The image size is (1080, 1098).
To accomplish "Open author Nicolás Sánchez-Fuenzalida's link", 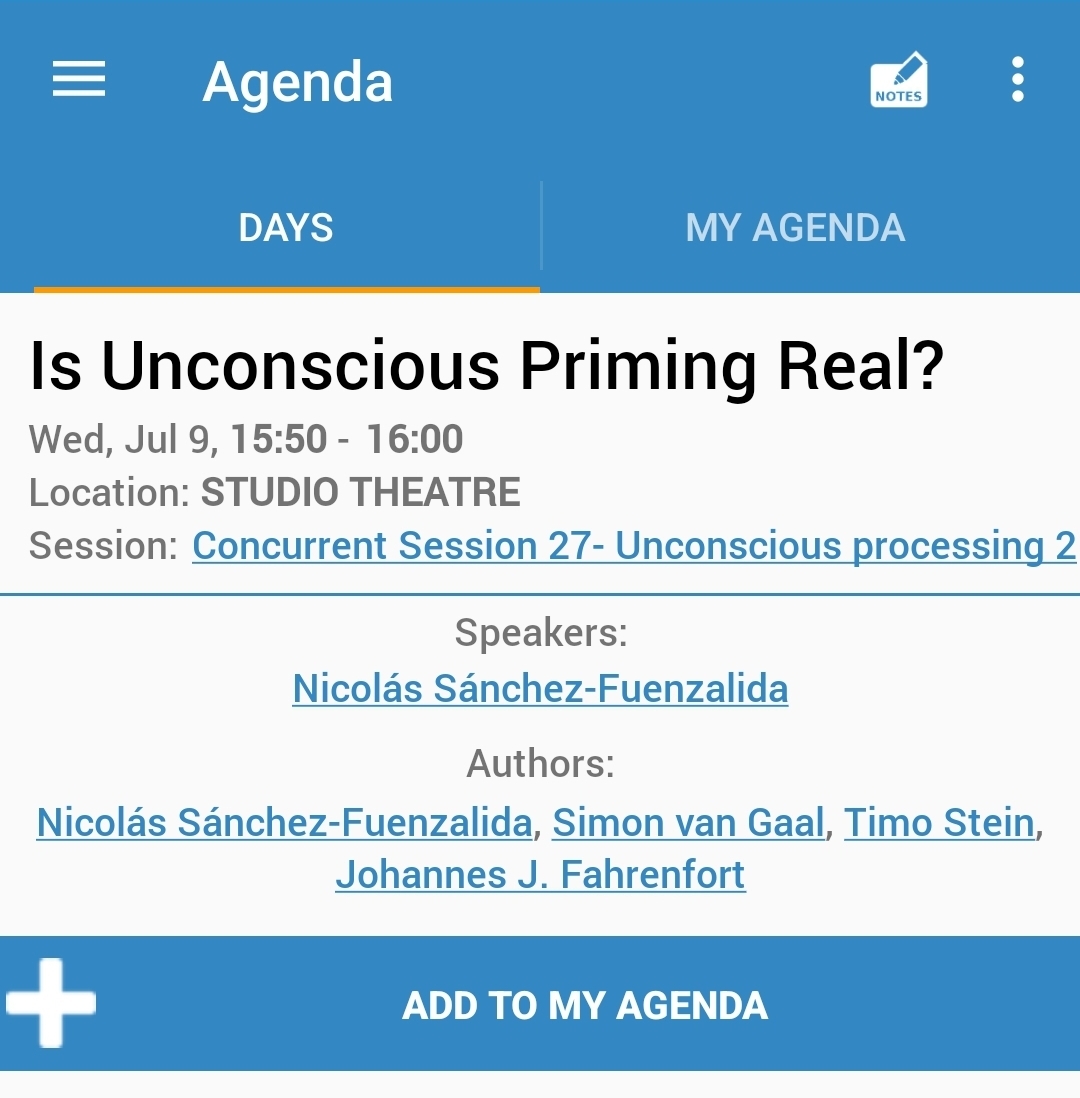I will point(284,822).
